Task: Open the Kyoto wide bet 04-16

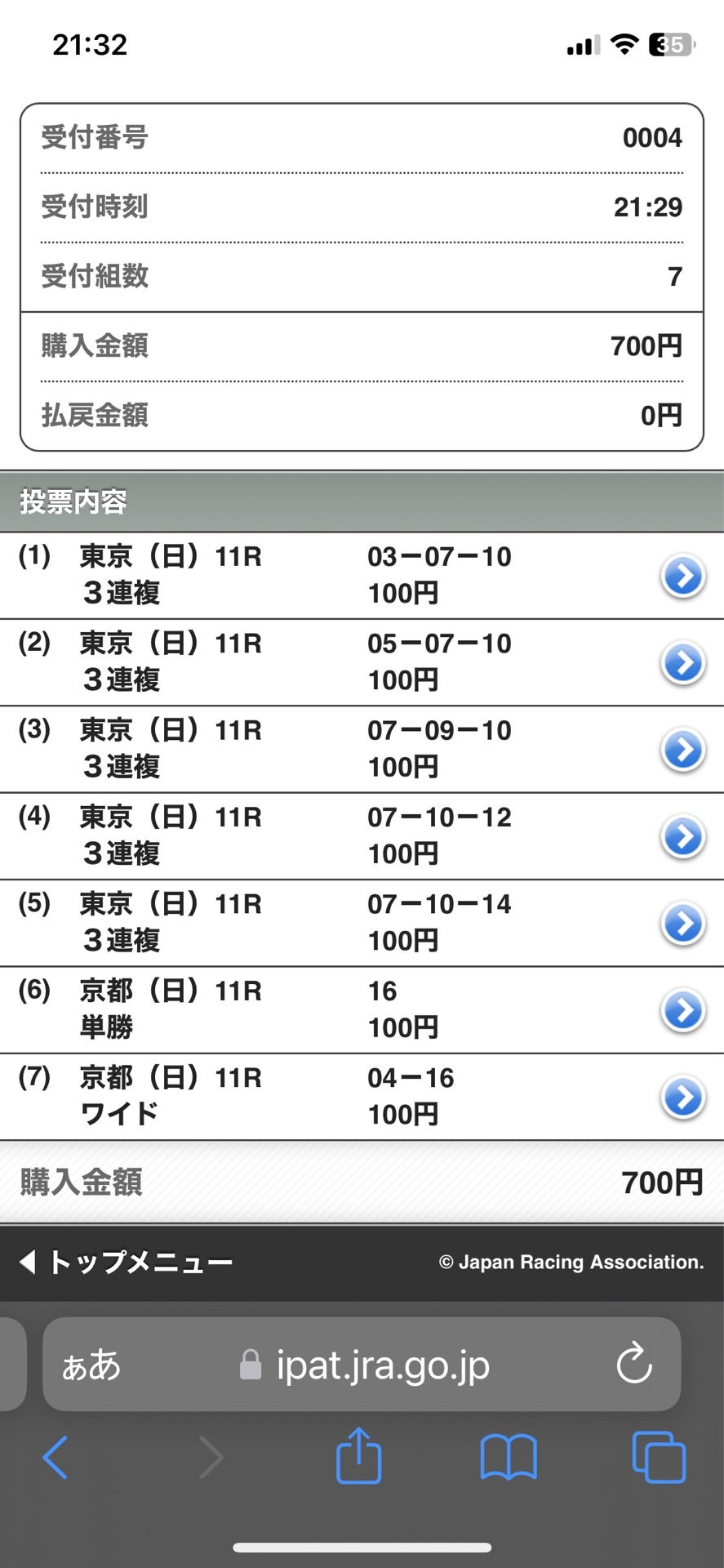Action: pos(682,1098)
